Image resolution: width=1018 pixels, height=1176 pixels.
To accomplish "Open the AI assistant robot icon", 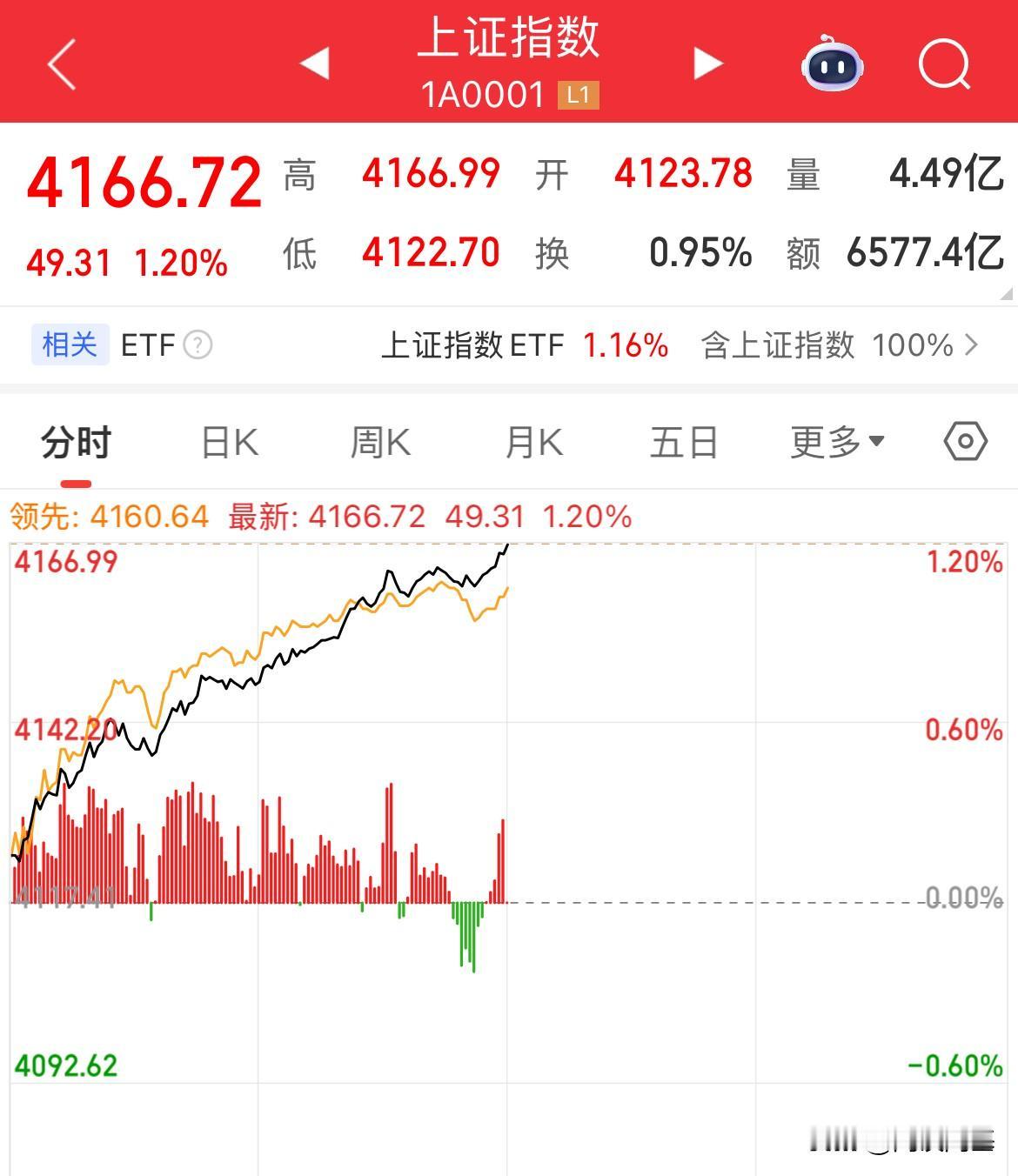I will (833, 64).
